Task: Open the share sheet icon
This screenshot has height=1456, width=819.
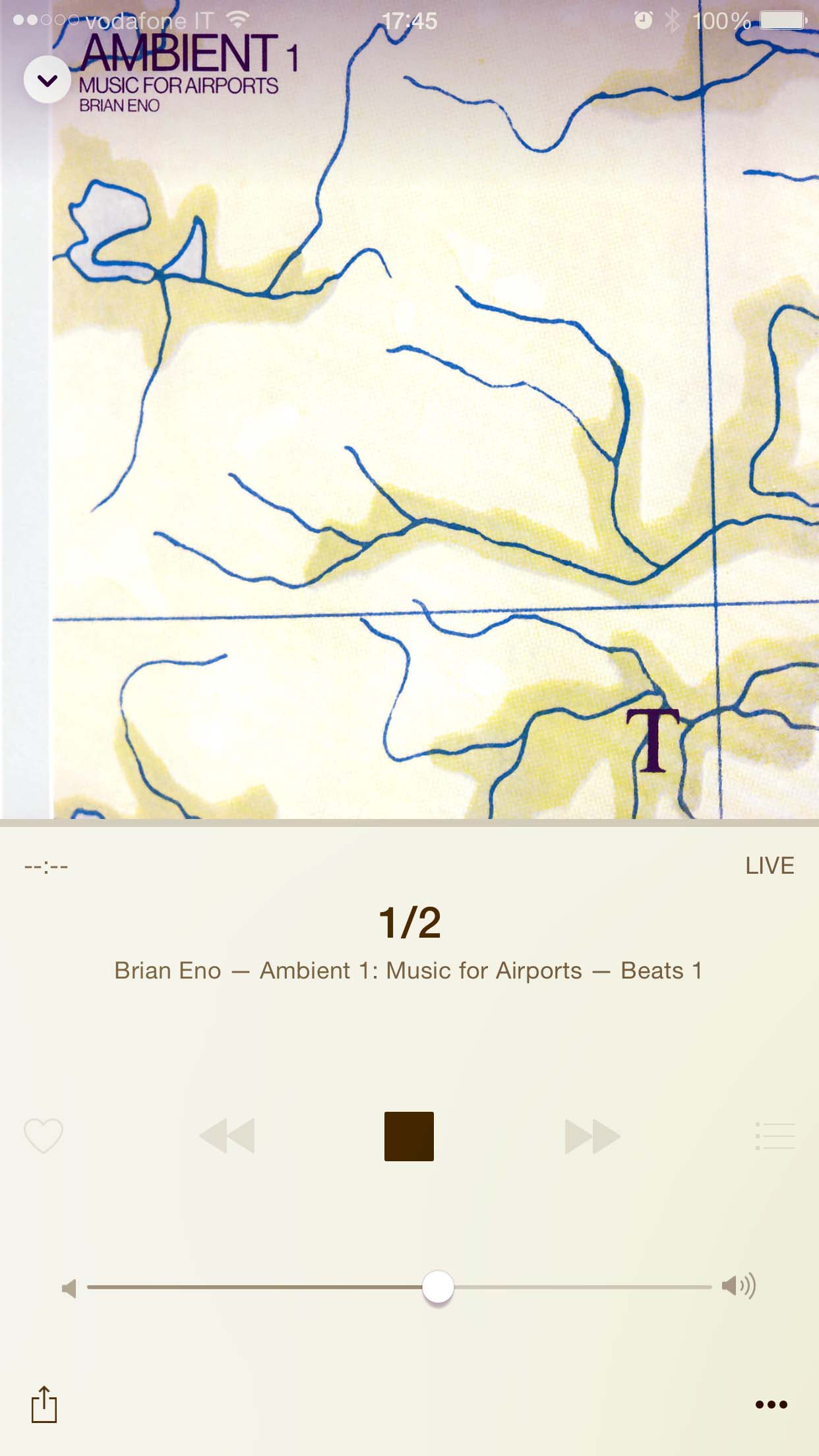Action: tap(44, 1404)
